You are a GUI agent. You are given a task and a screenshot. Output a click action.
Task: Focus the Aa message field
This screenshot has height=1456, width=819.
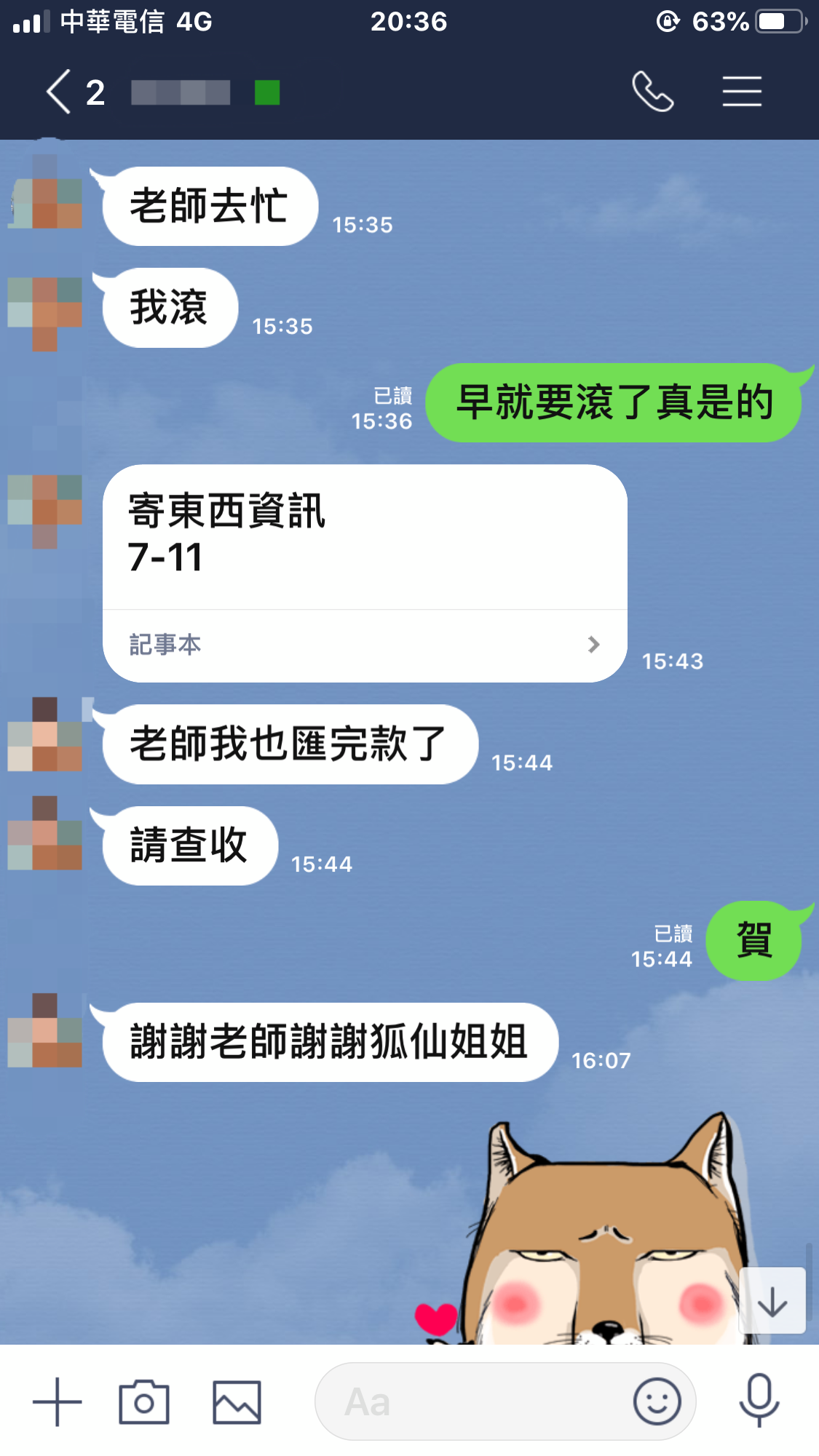click(473, 1401)
